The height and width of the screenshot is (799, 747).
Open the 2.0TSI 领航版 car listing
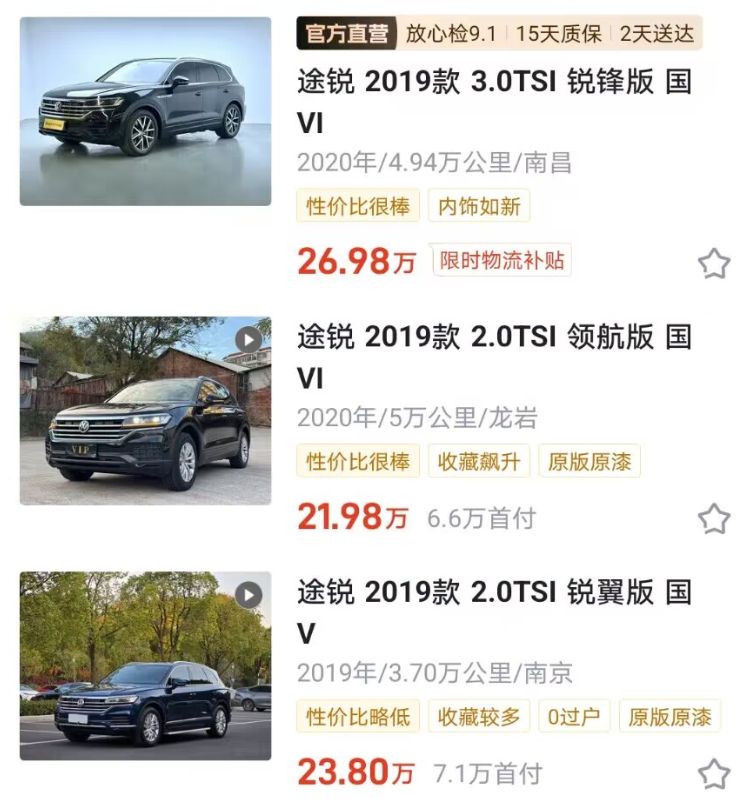tap(494, 356)
